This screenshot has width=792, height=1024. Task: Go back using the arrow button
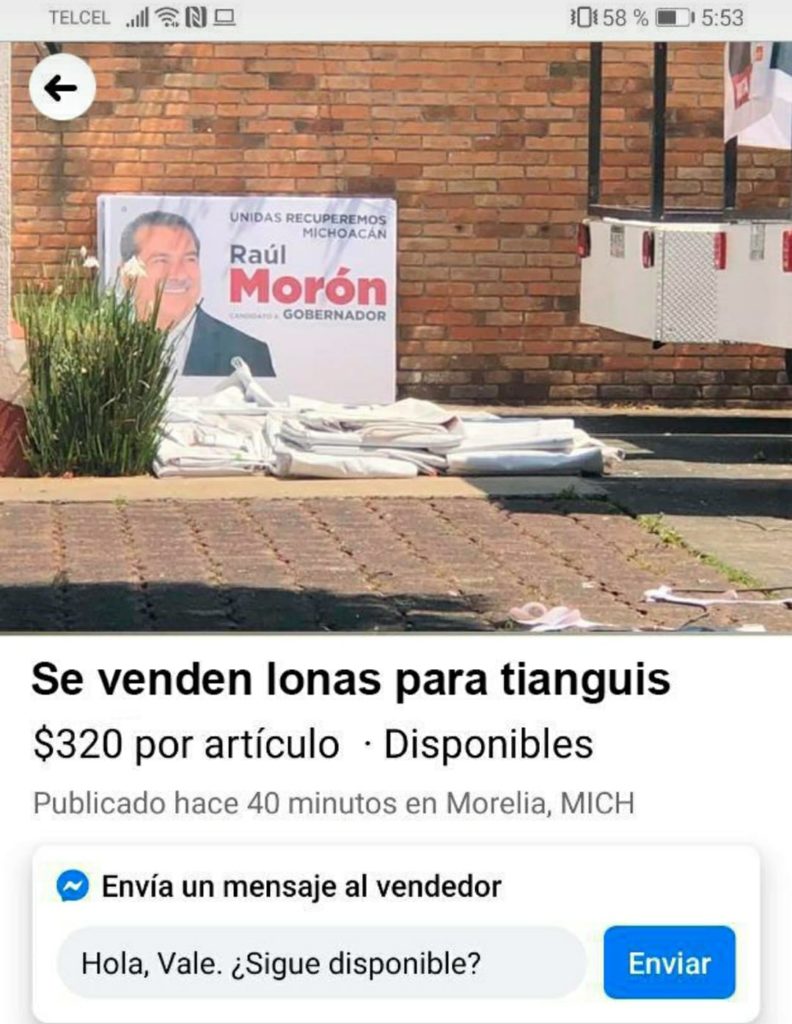tap(62, 88)
